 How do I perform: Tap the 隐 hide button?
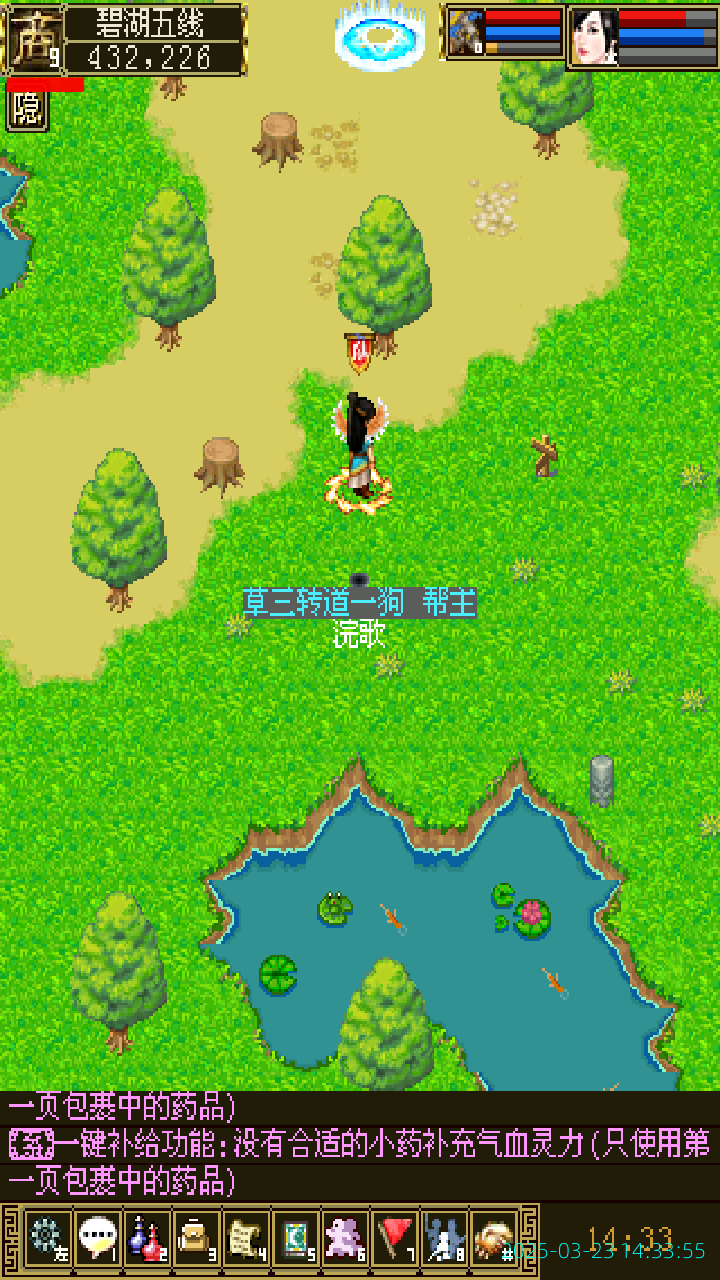point(27,111)
